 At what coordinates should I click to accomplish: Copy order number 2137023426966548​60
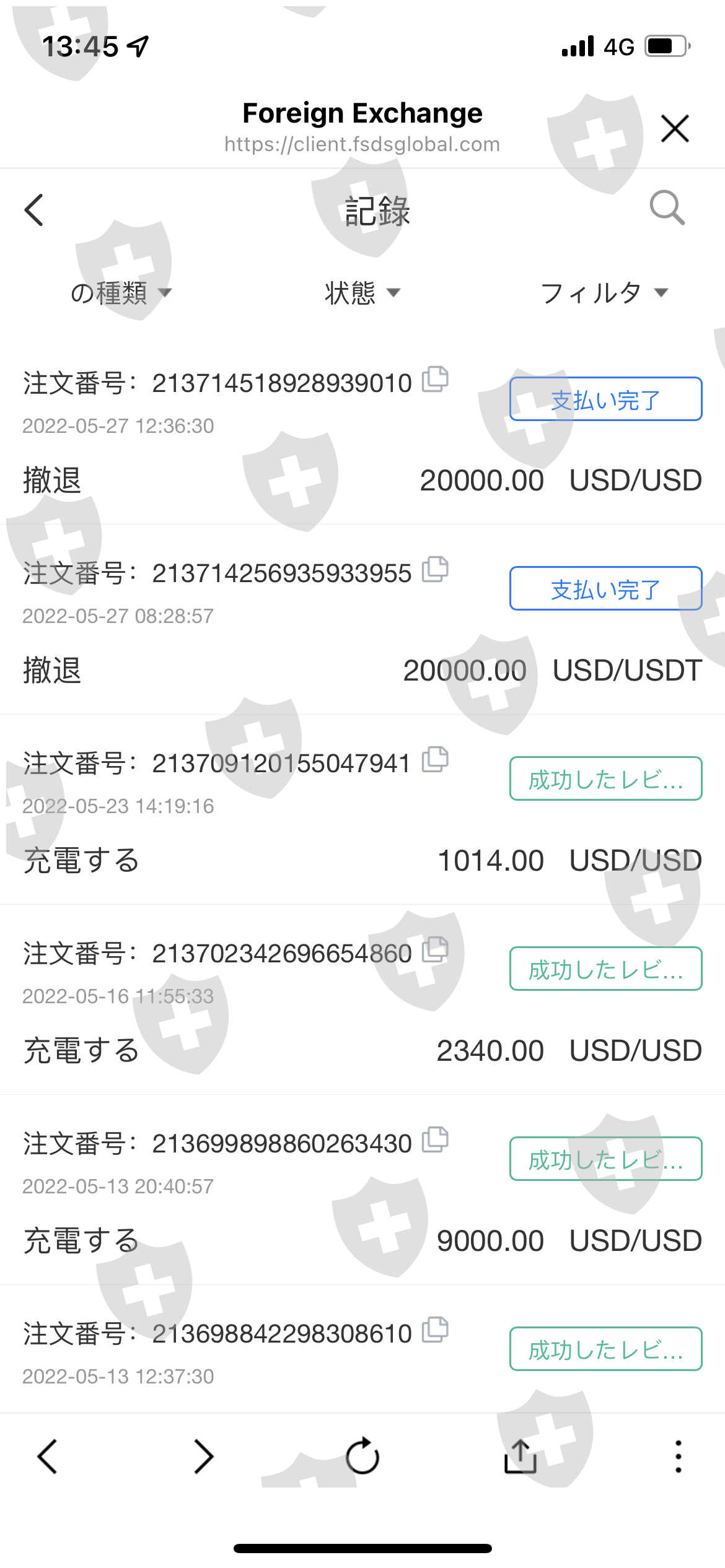tap(435, 949)
